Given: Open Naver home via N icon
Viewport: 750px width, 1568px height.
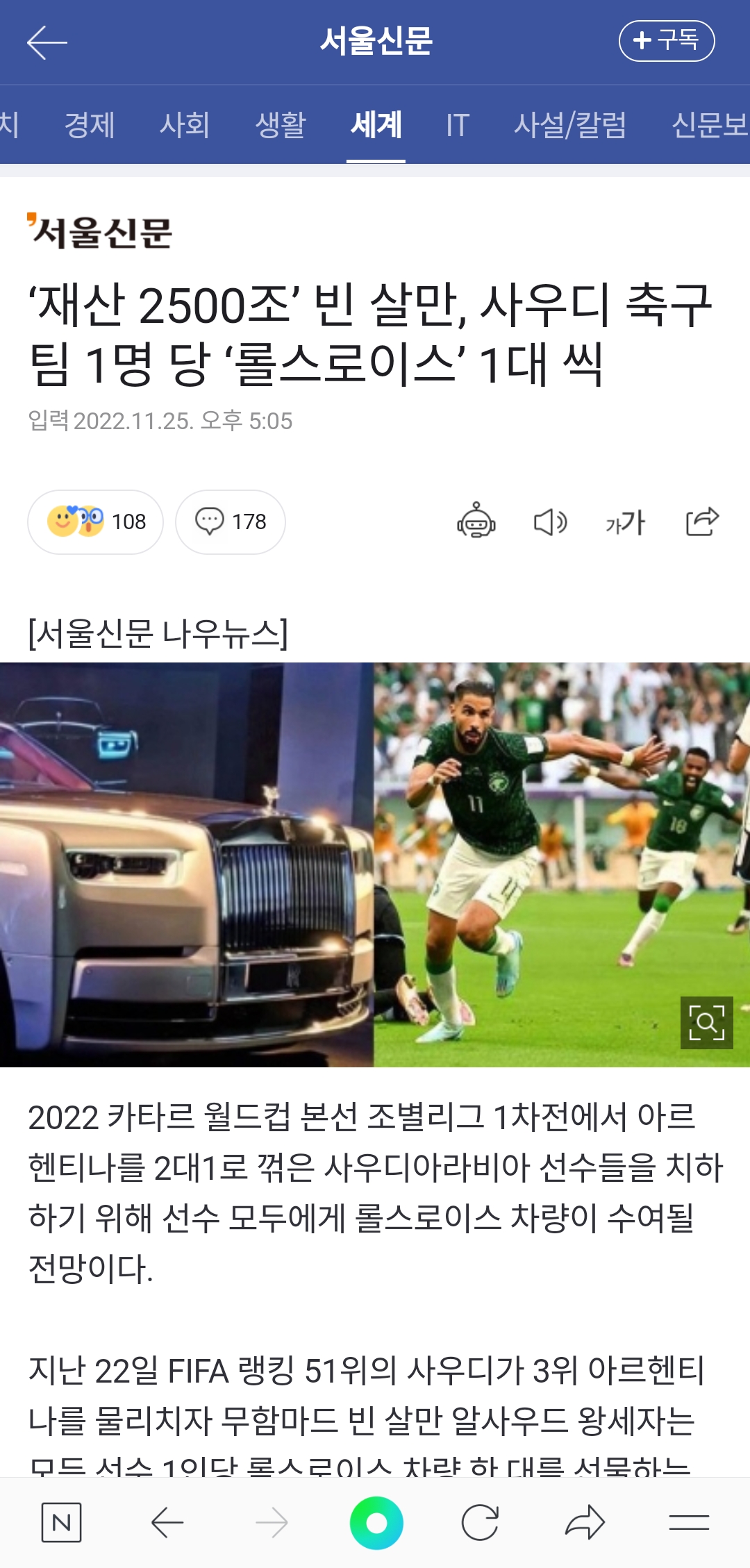Looking at the screenshot, I should pos(61,1522).
